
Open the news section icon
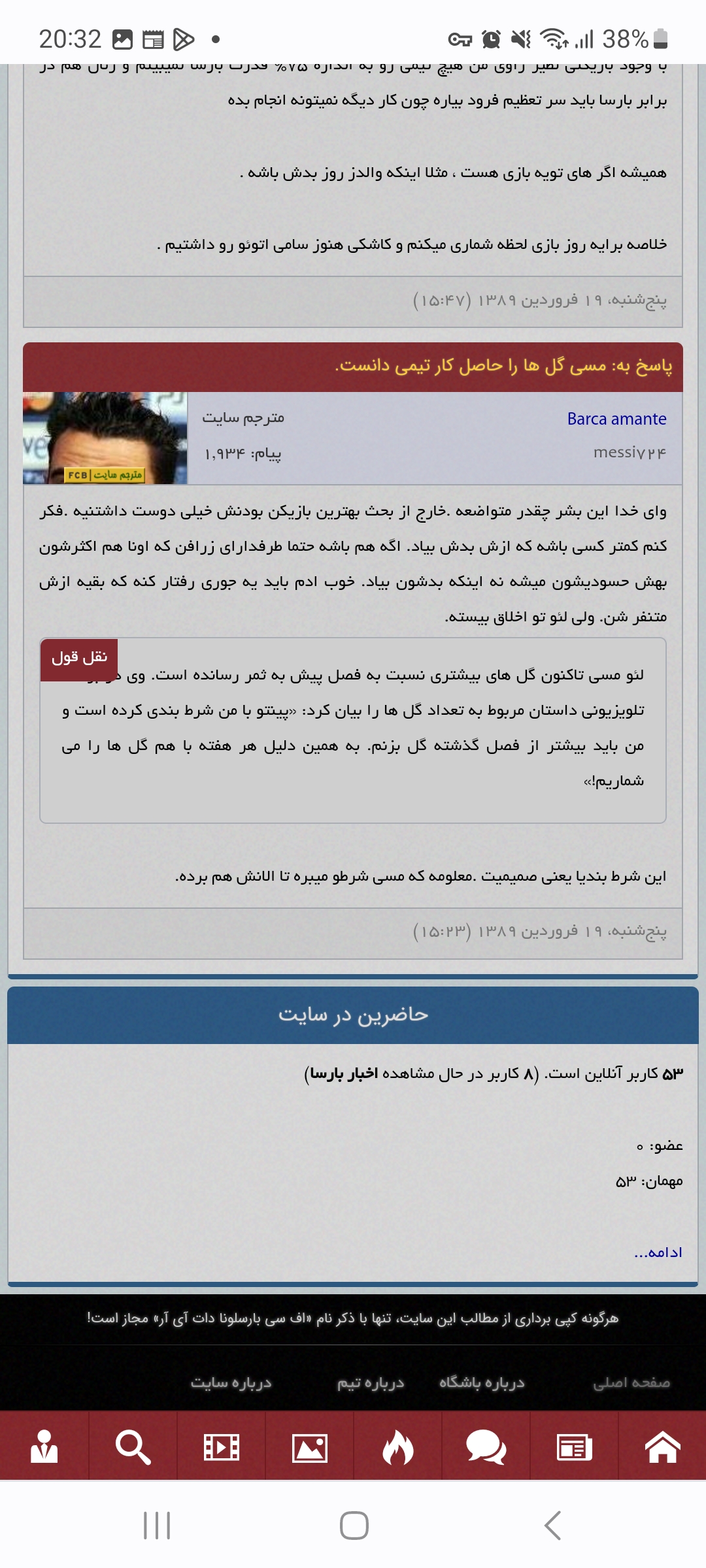(574, 1446)
